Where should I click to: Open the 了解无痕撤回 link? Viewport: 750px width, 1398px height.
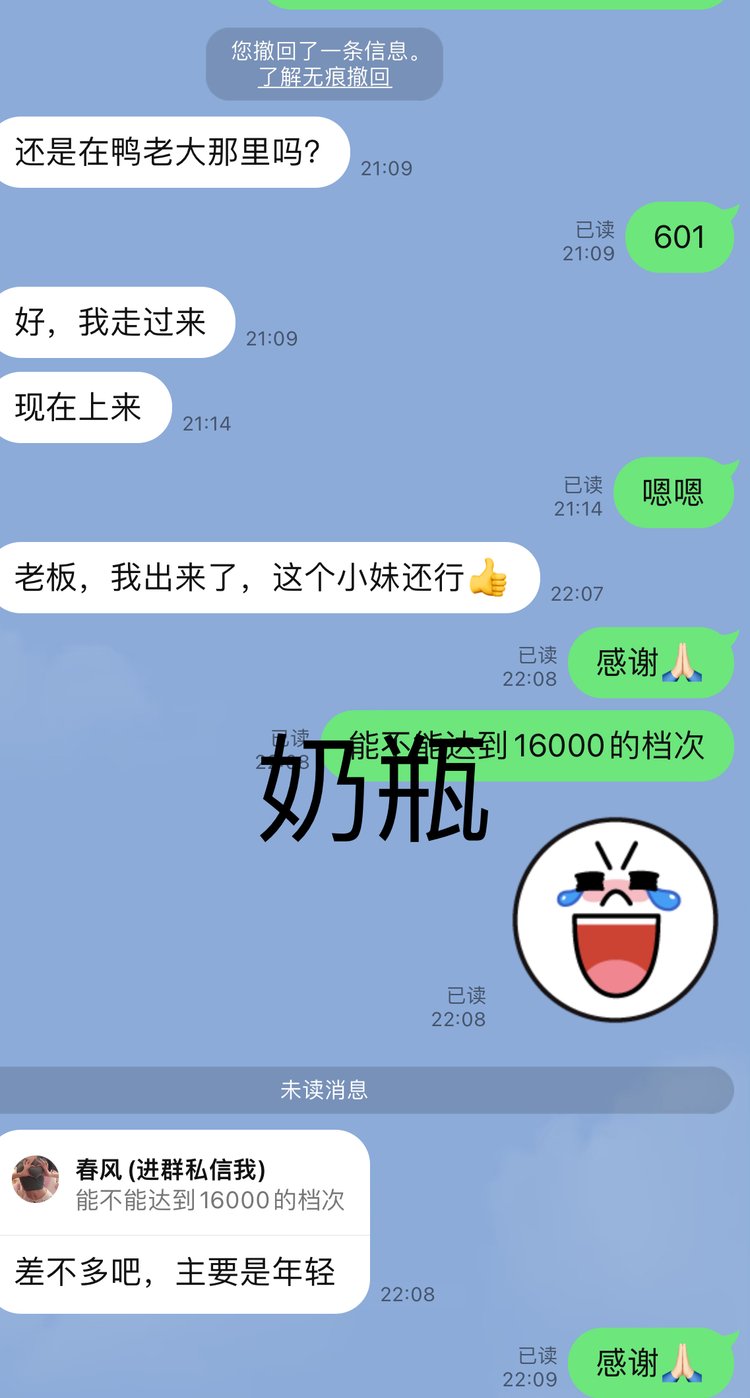click(324, 77)
